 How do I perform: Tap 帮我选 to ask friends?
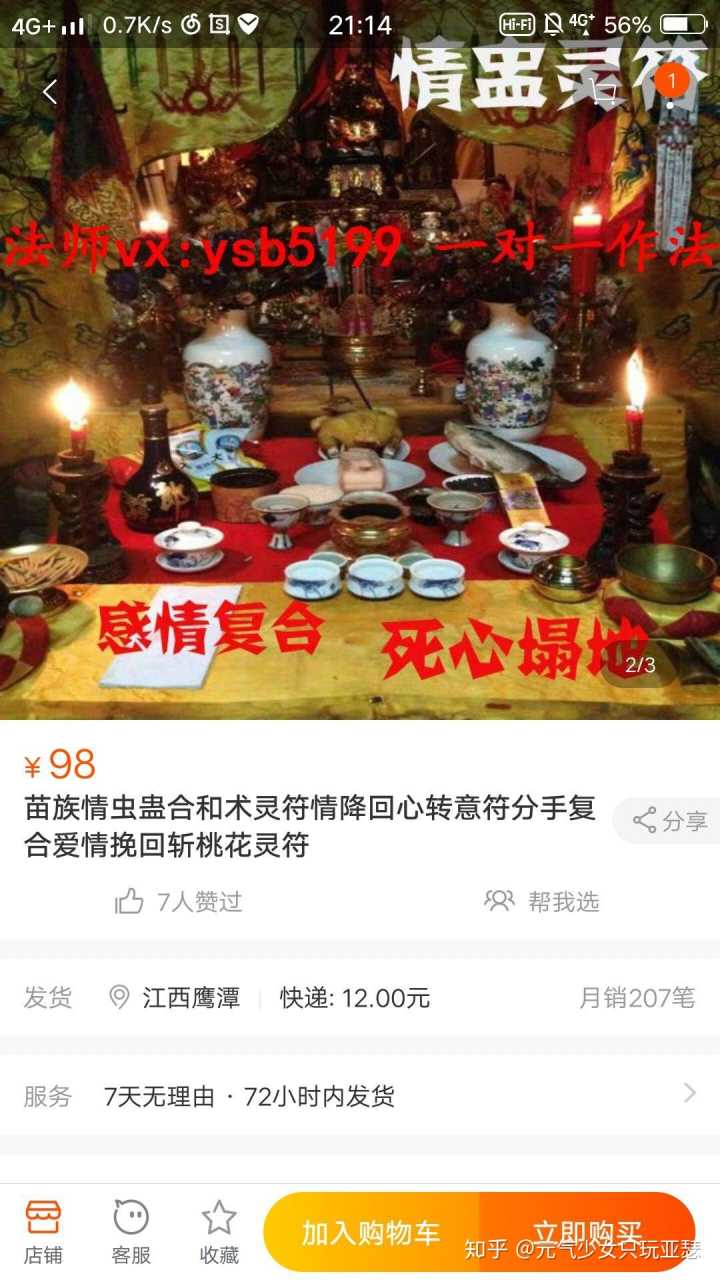pyautogui.click(x=542, y=901)
